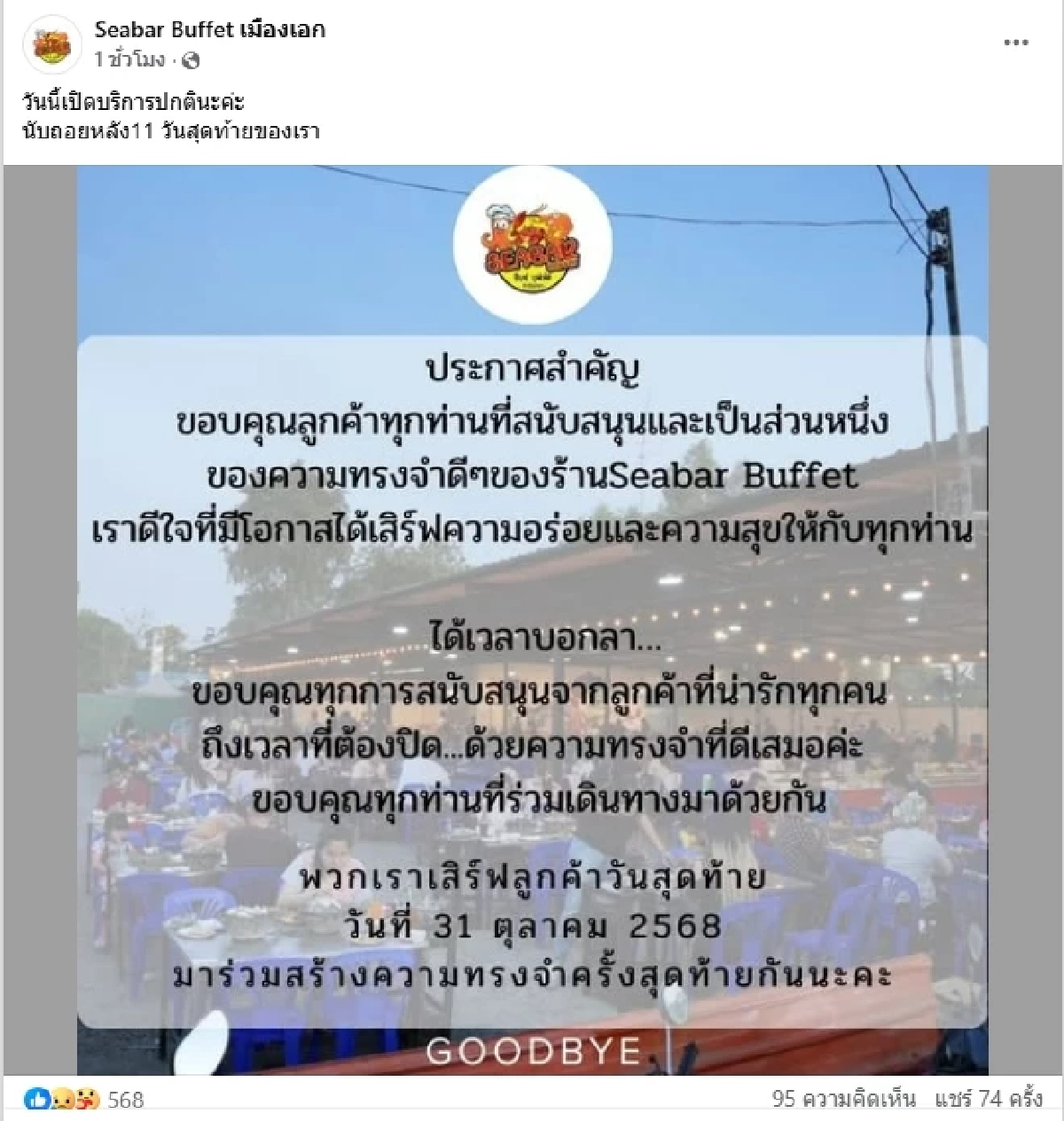Open the announcement image in full view

click(532, 621)
